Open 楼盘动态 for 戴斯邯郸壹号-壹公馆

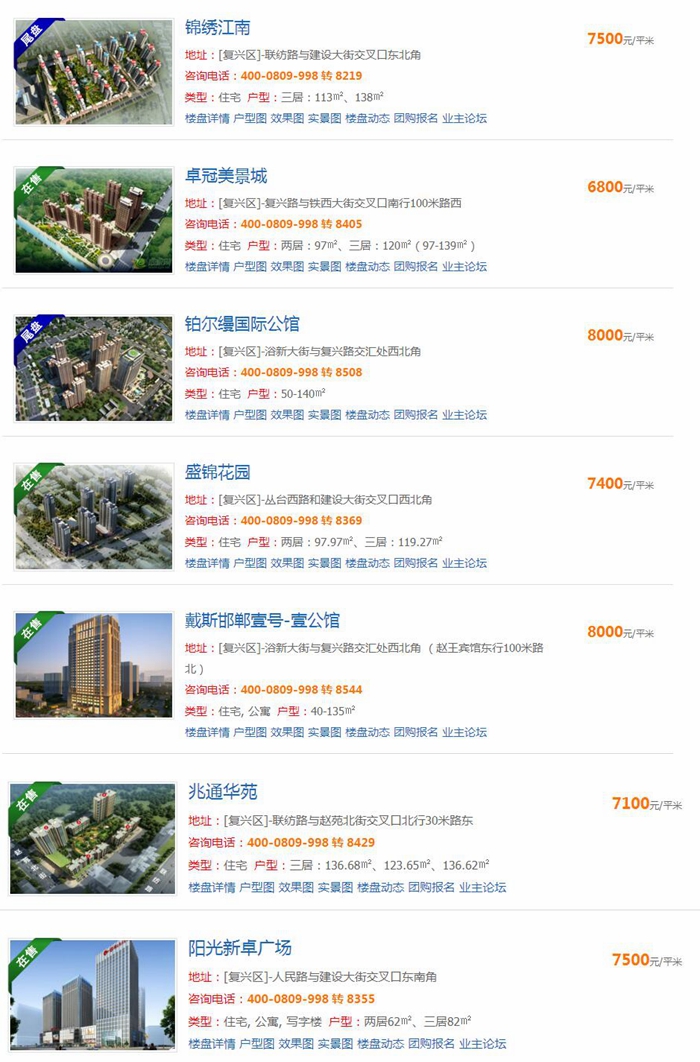point(367,732)
